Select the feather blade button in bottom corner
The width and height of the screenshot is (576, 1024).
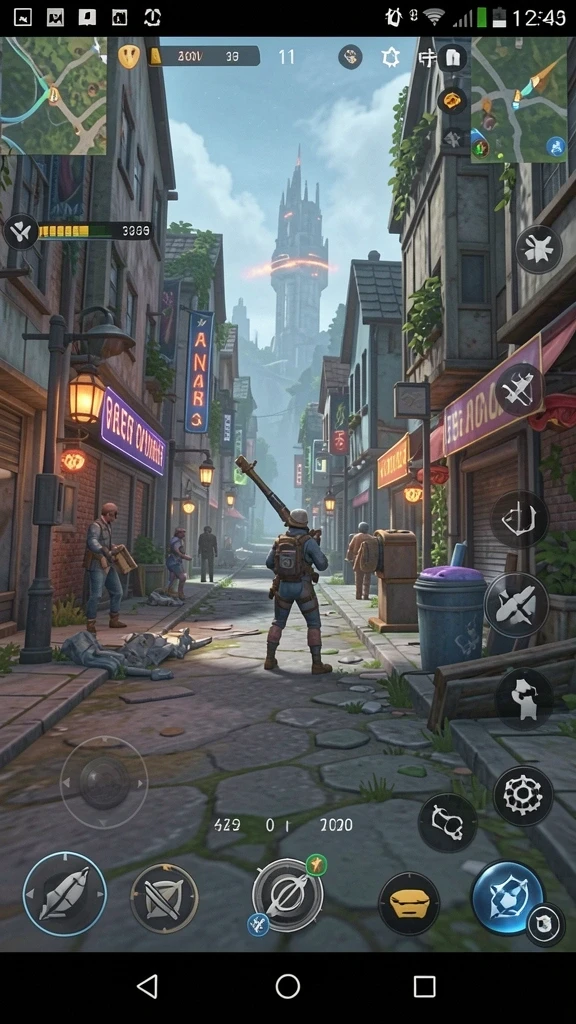pyautogui.click(x=65, y=894)
